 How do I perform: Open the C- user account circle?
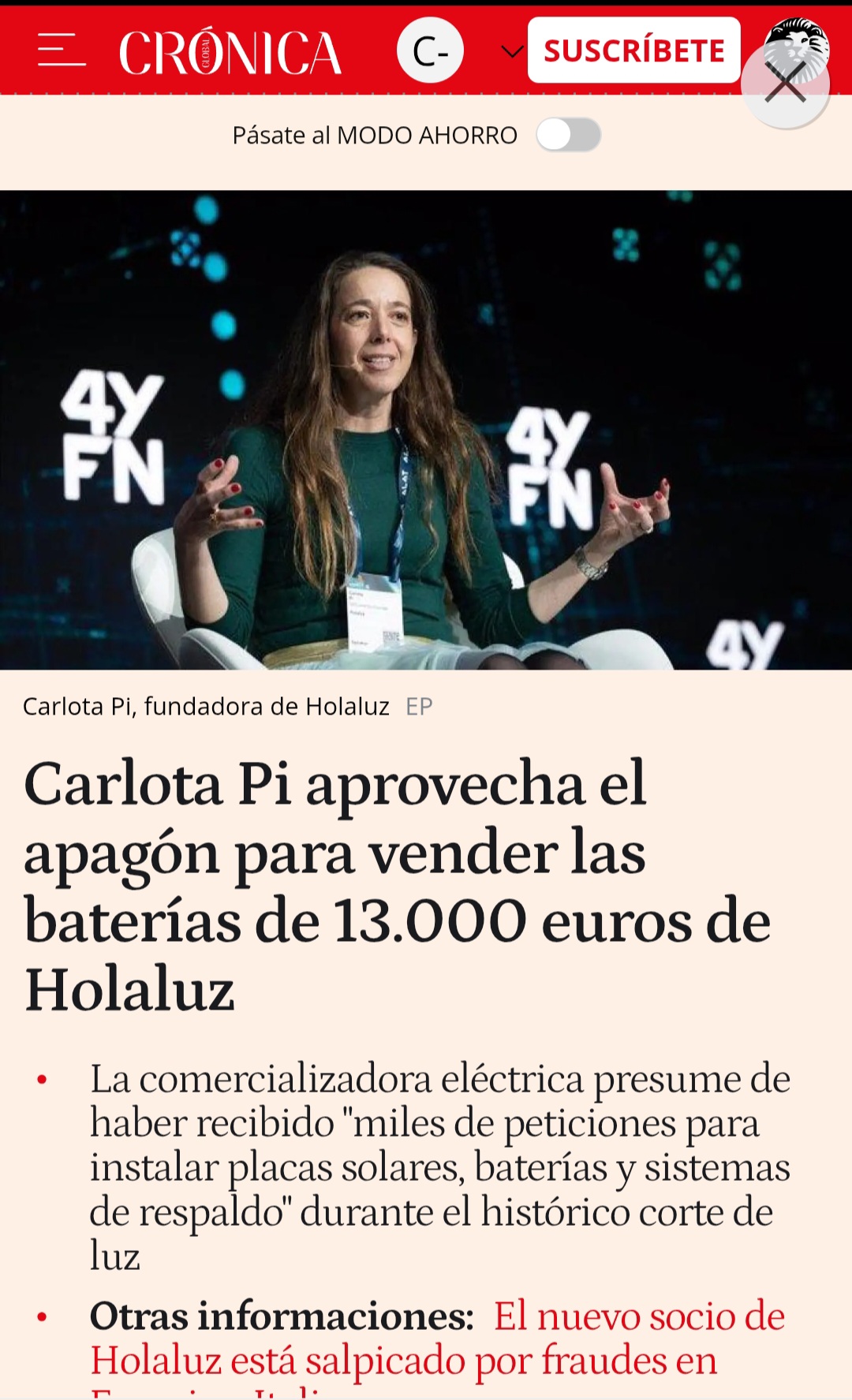(430, 51)
